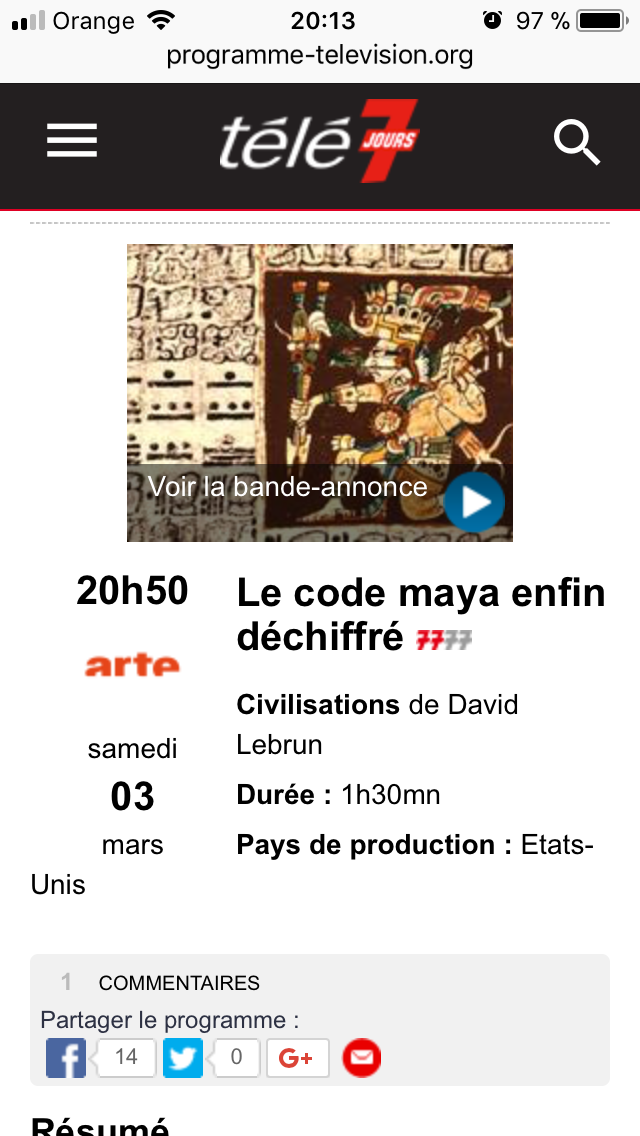This screenshot has width=640, height=1136.
Task: Go to the Télé 7 Jours homepage
Action: click(x=320, y=140)
